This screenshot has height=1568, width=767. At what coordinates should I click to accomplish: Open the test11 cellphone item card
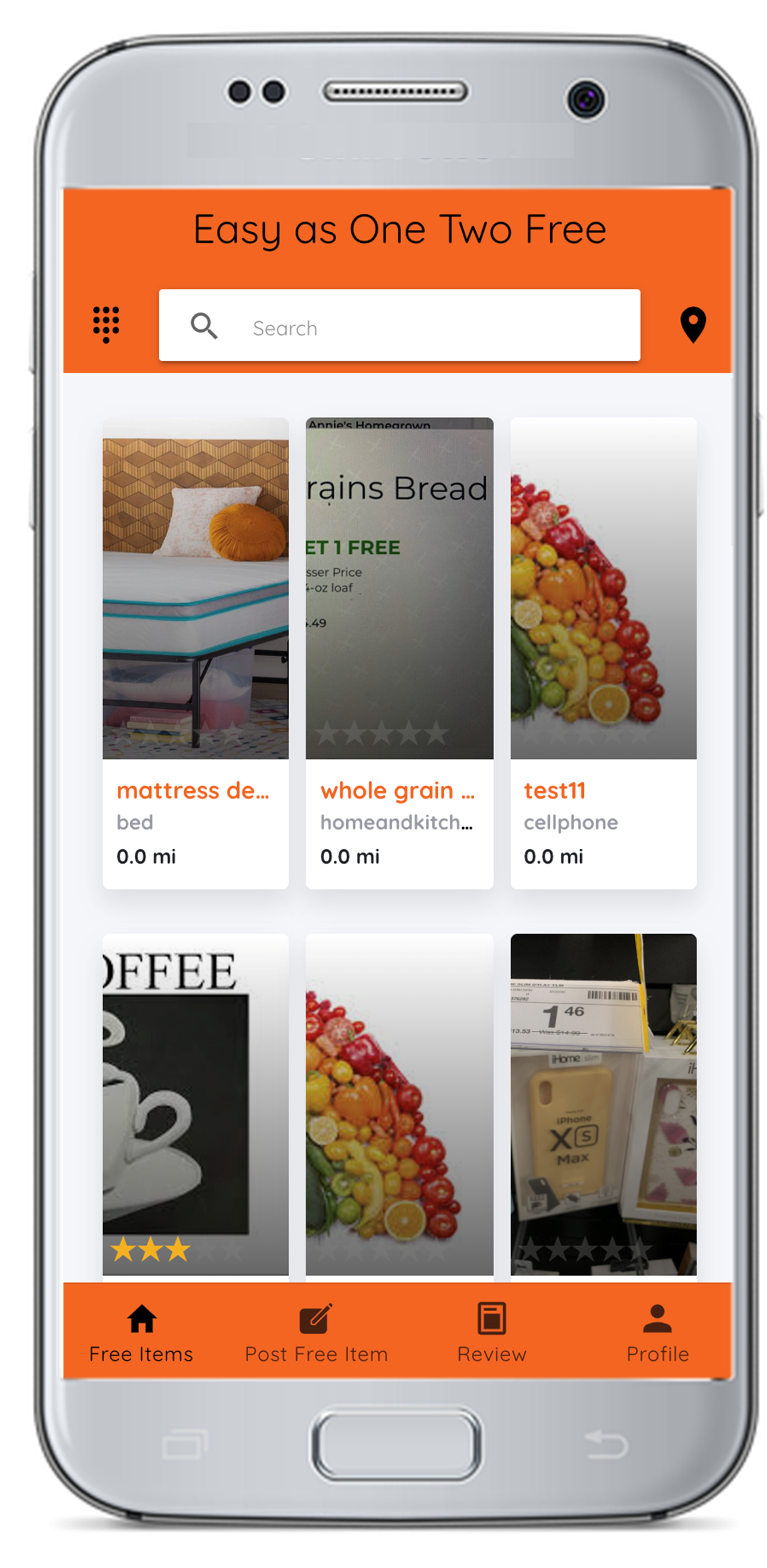tap(604, 651)
